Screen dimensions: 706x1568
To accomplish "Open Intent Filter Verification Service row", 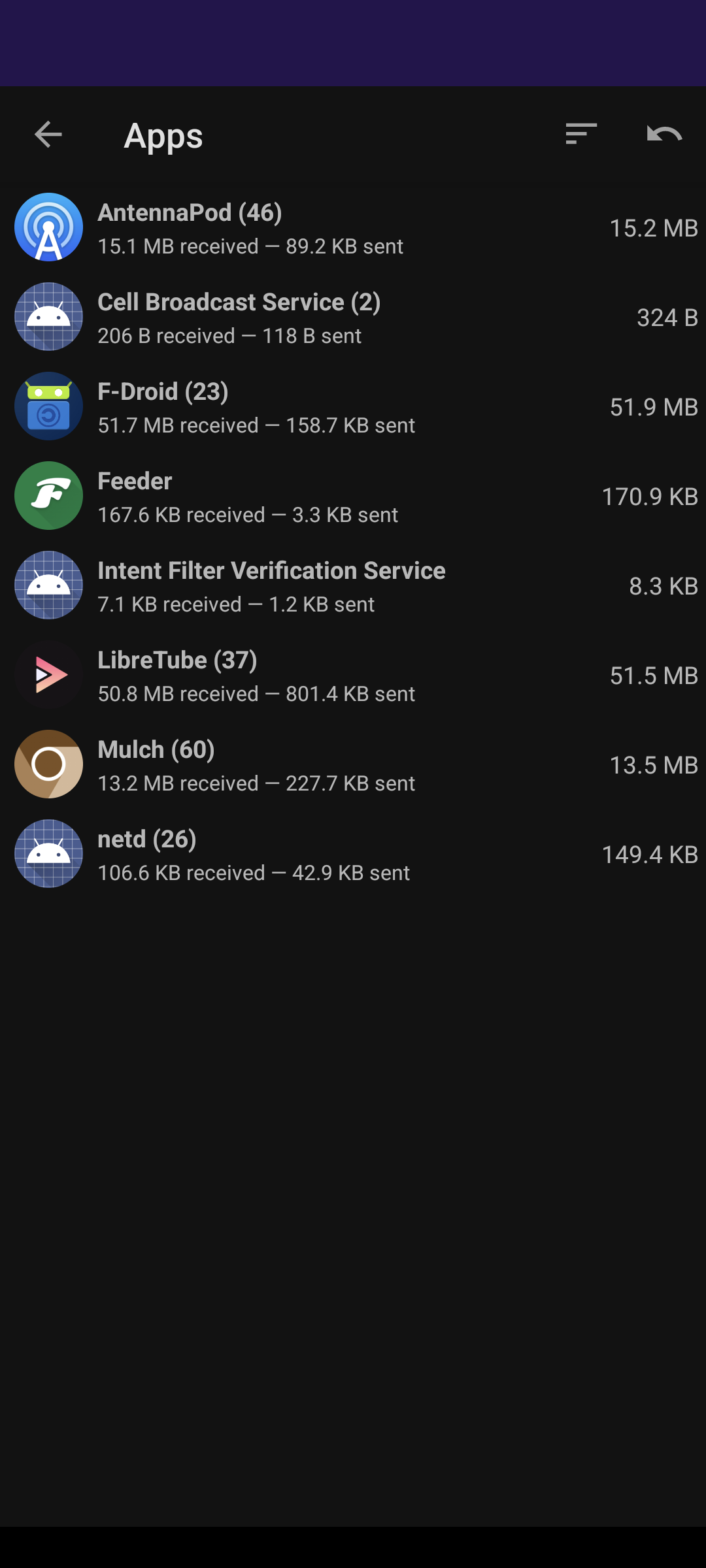I will coord(353,585).
